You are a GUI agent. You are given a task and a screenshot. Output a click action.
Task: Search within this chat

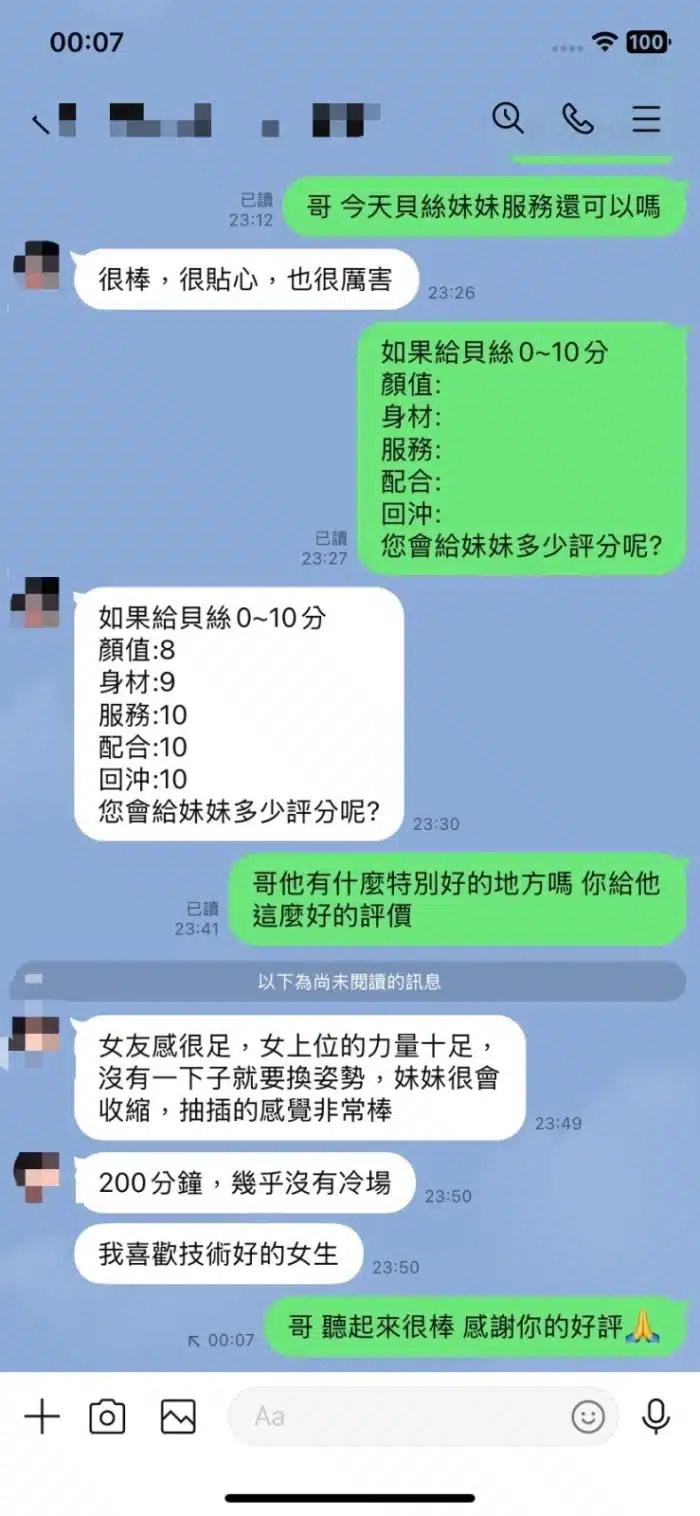coord(508,119)
